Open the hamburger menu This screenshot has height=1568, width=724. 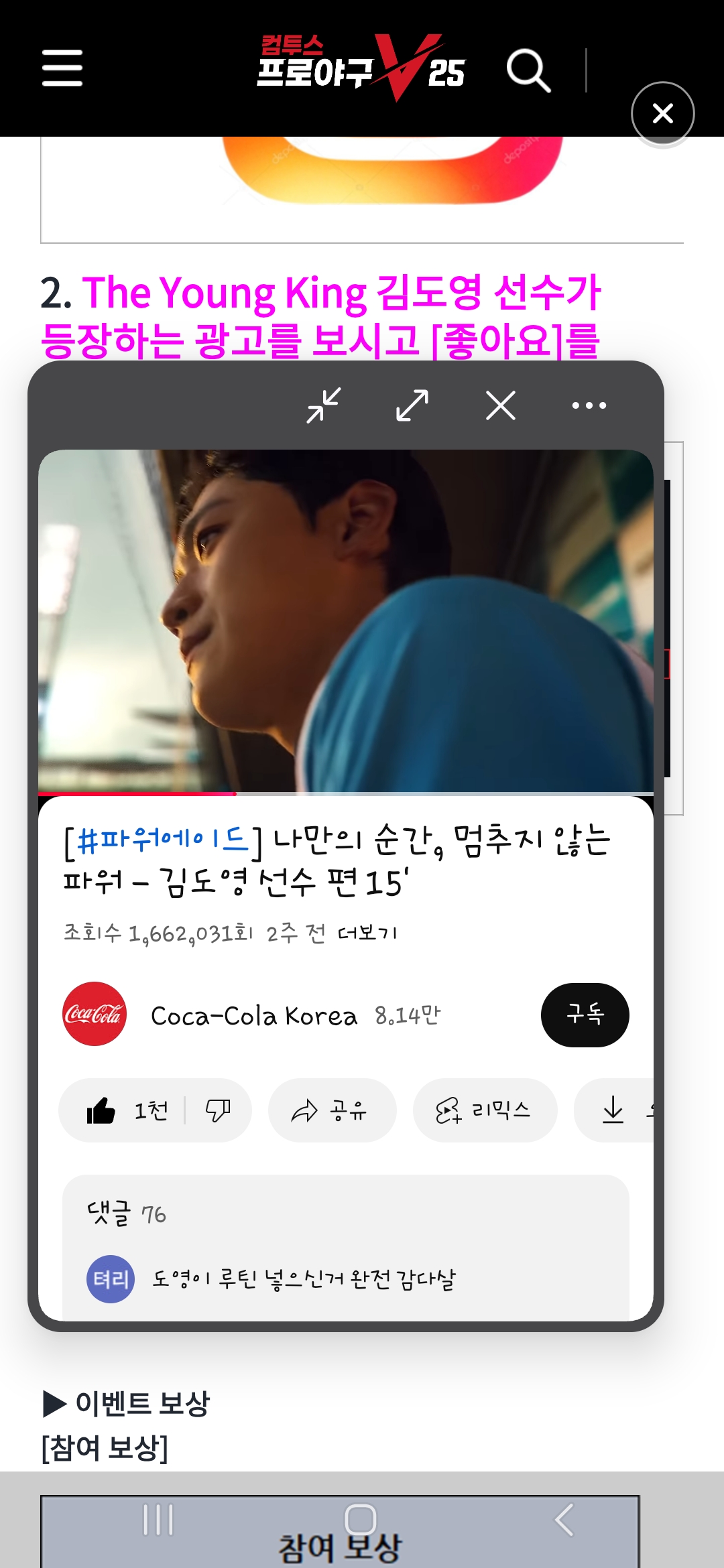pos(62,68)
